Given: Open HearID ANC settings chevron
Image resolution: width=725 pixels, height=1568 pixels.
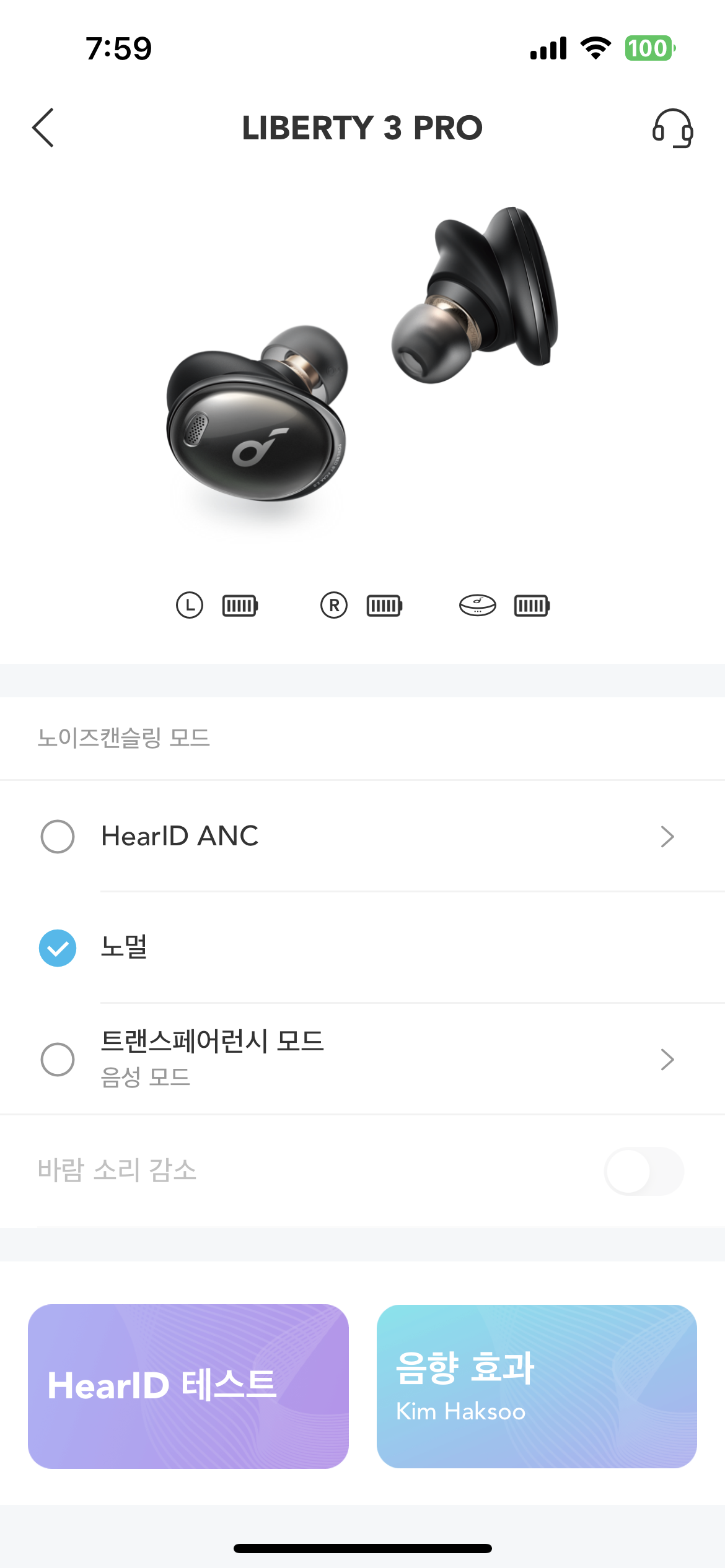Looking at the screenshot, I should click(x=667, y=837).
